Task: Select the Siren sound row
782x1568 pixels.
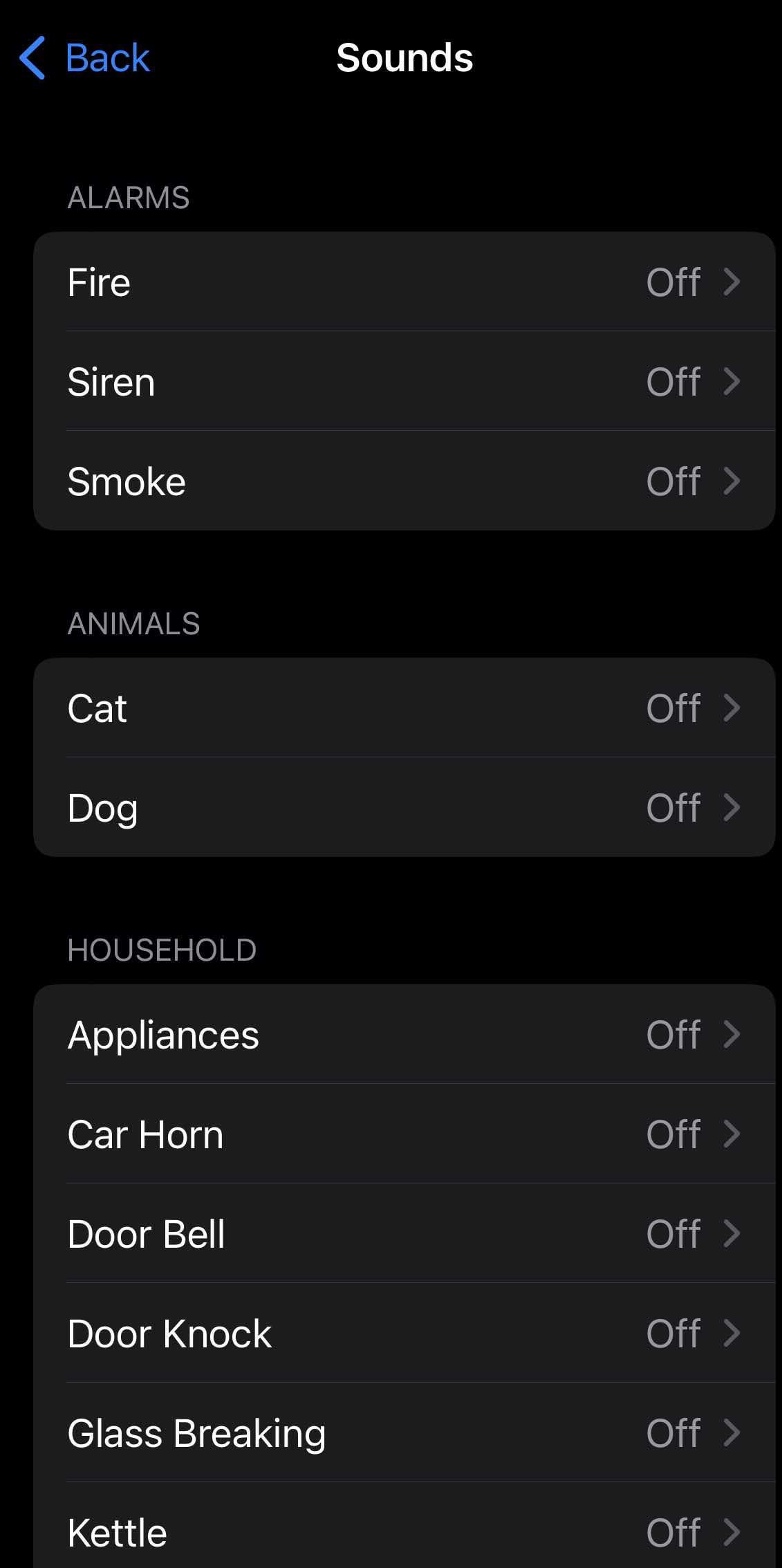Action: 404,382
